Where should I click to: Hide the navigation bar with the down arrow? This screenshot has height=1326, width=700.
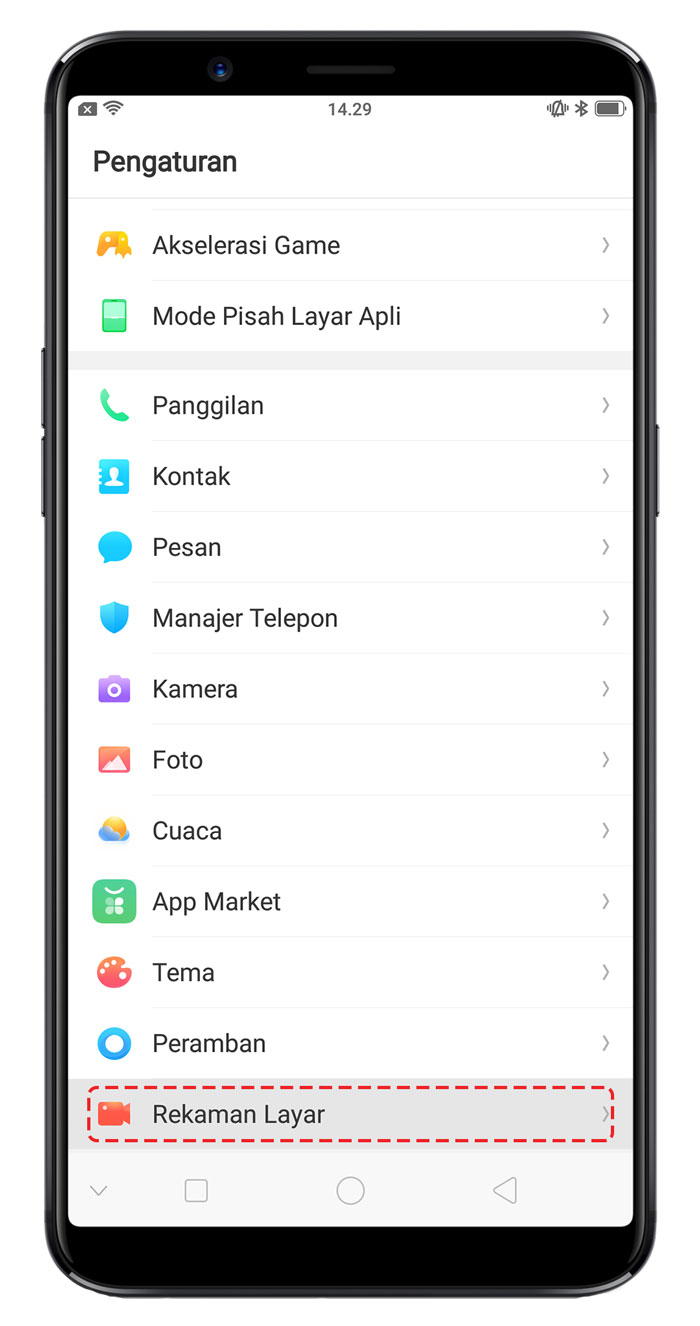click(98, 1190)
